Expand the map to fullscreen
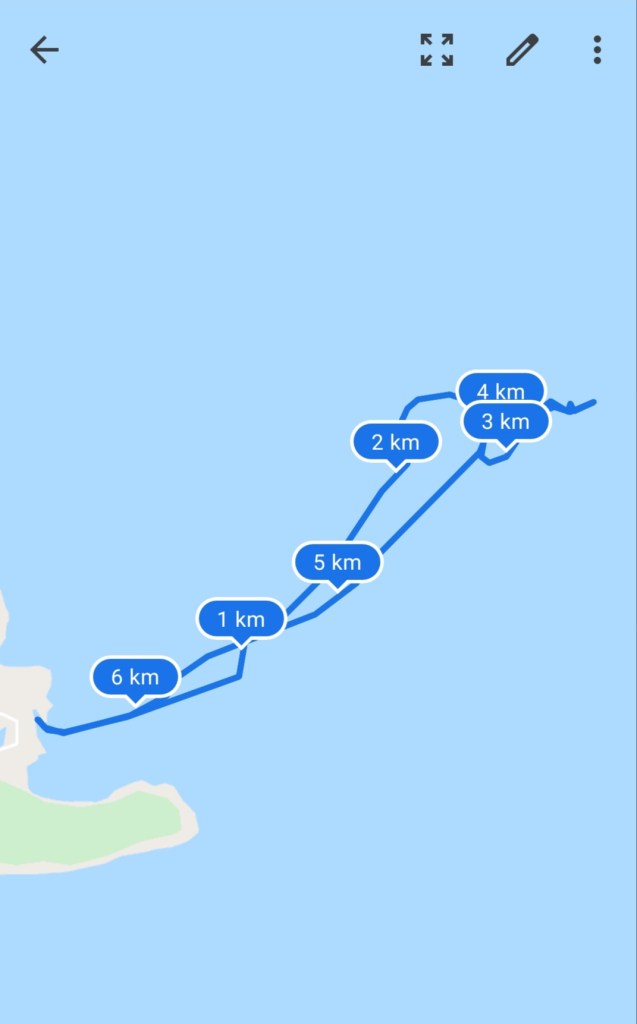 pyautogui.click(x=437, y=50)
